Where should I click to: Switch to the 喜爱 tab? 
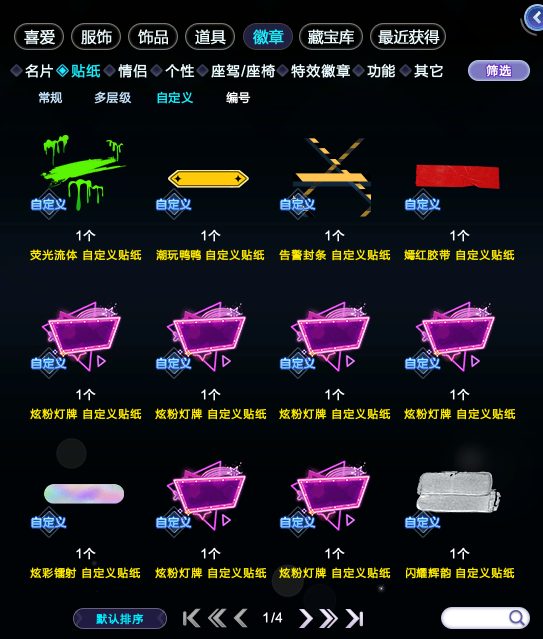[39, 37]
